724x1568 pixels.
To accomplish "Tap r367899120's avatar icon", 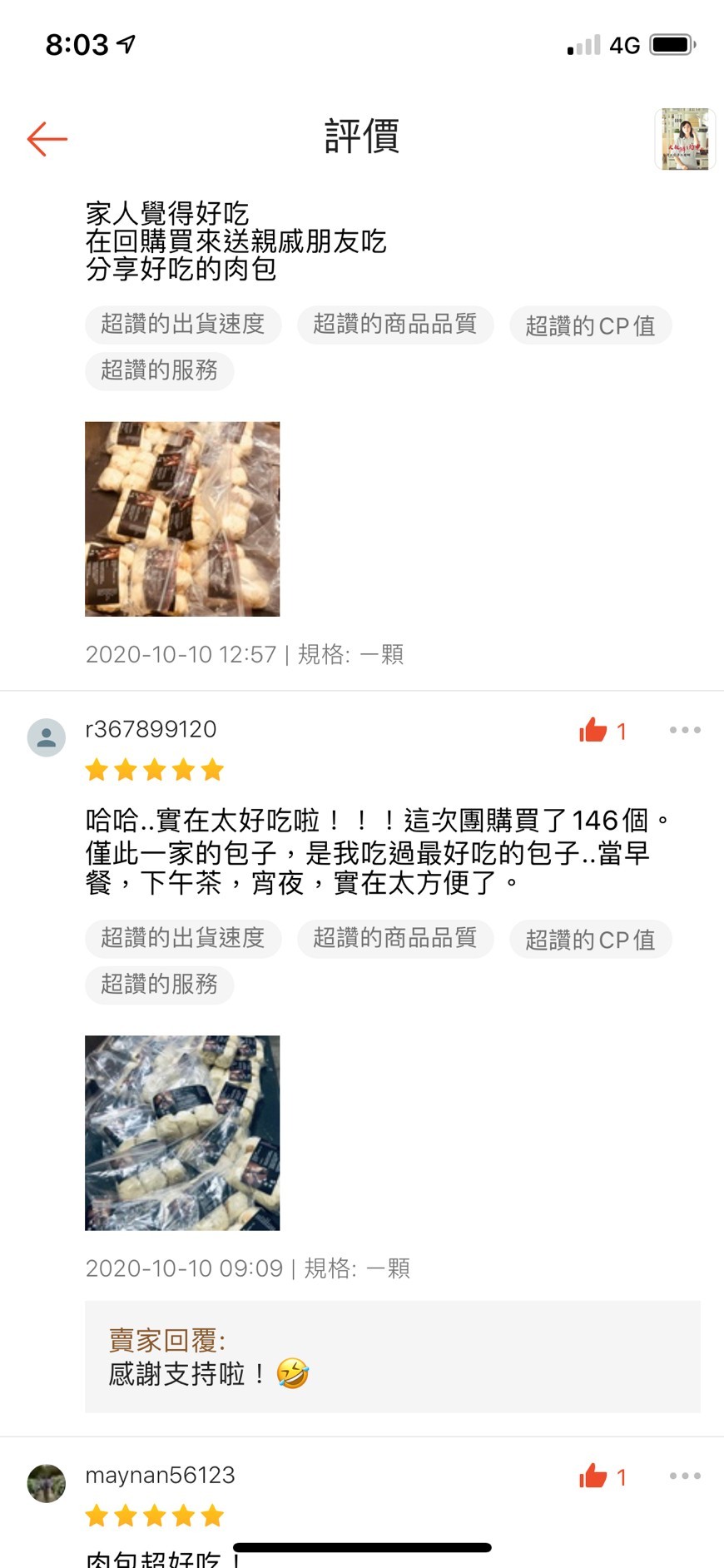I will tap(47, 737).
